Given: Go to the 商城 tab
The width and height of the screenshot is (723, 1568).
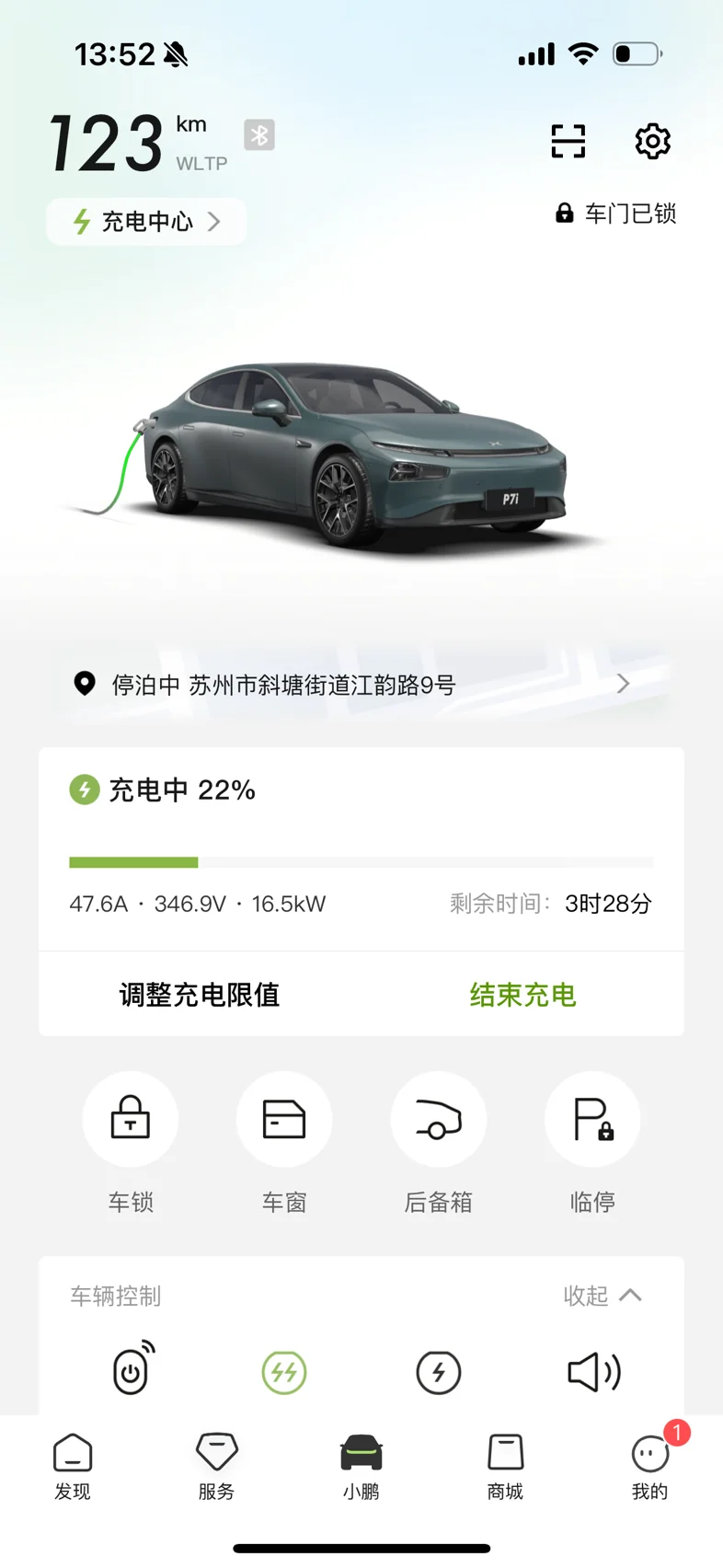Looking at the screenshot, I should (x=505, y=1466).
